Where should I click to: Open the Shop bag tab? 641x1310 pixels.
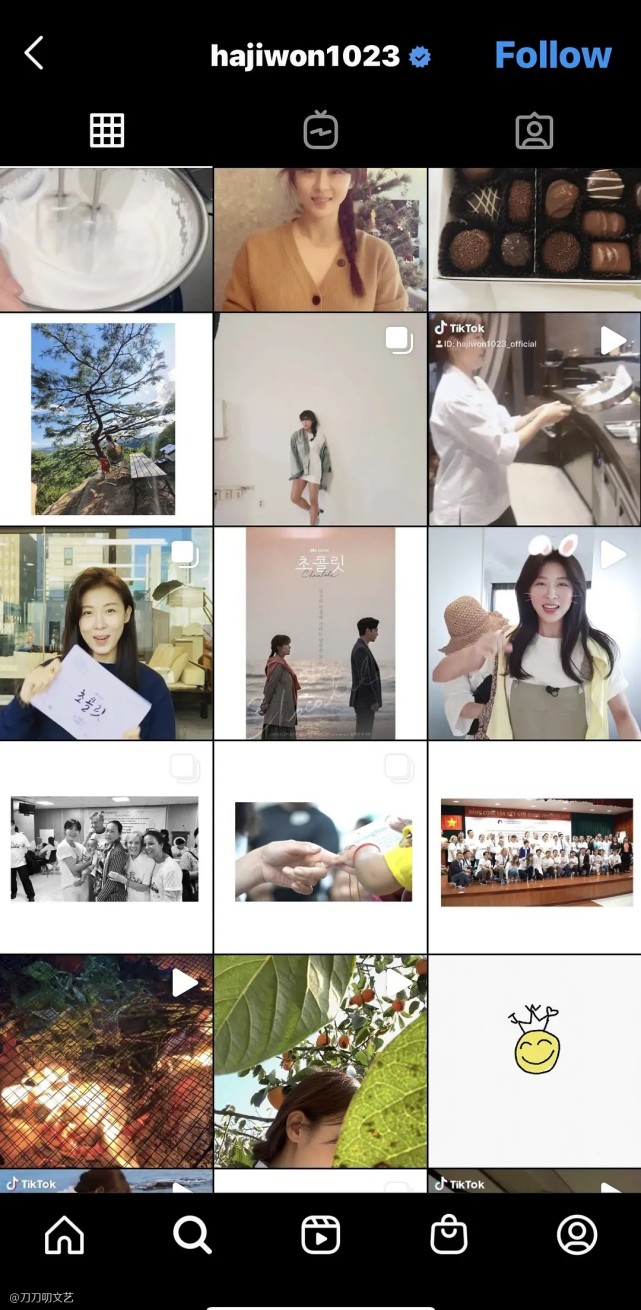point(449,1235)
